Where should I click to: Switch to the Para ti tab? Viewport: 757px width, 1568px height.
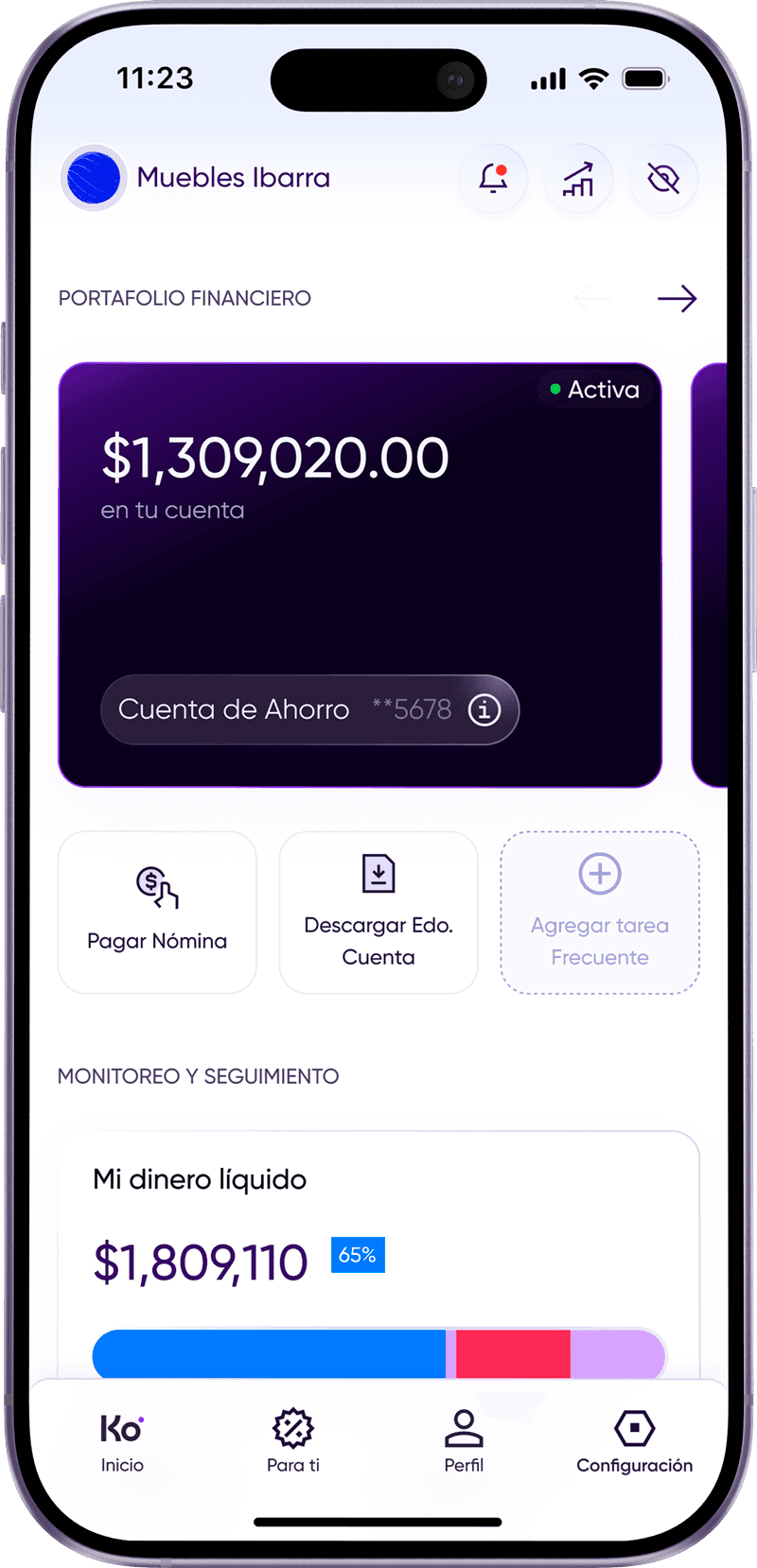[x=293, y=1442]
